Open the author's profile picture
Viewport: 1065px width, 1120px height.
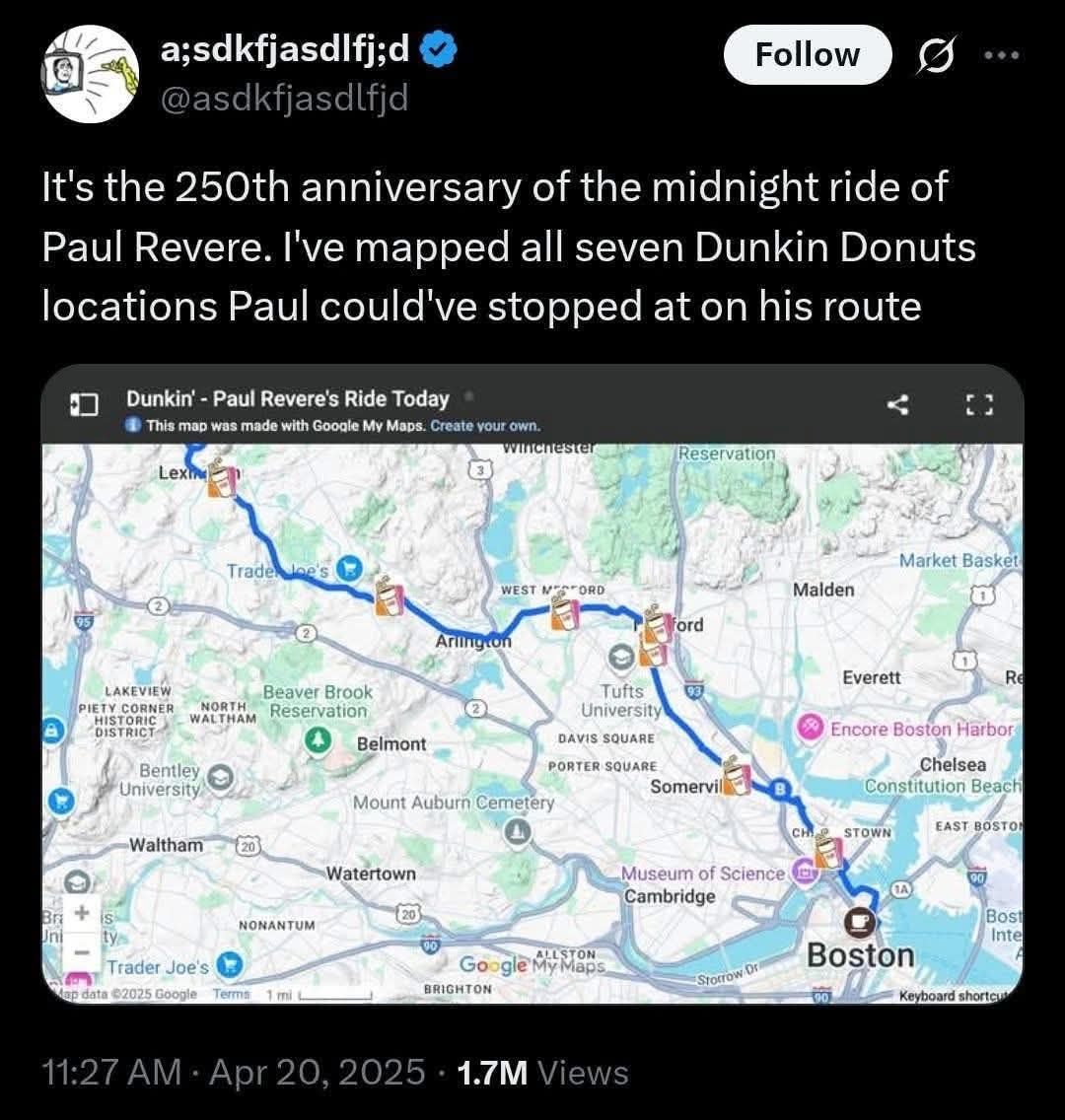(90, 74)
